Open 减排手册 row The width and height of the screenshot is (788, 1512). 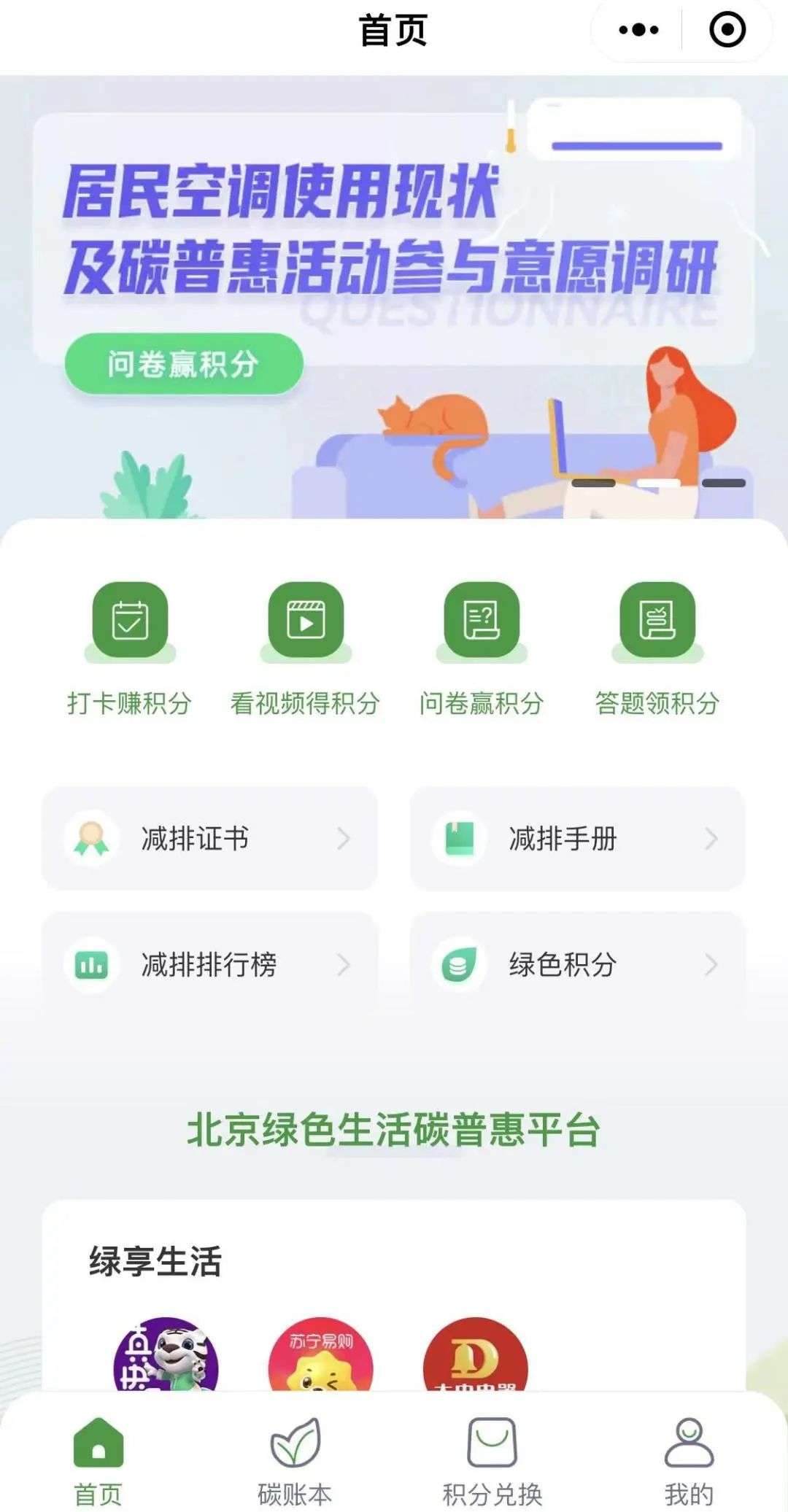(x=577, y=839)
